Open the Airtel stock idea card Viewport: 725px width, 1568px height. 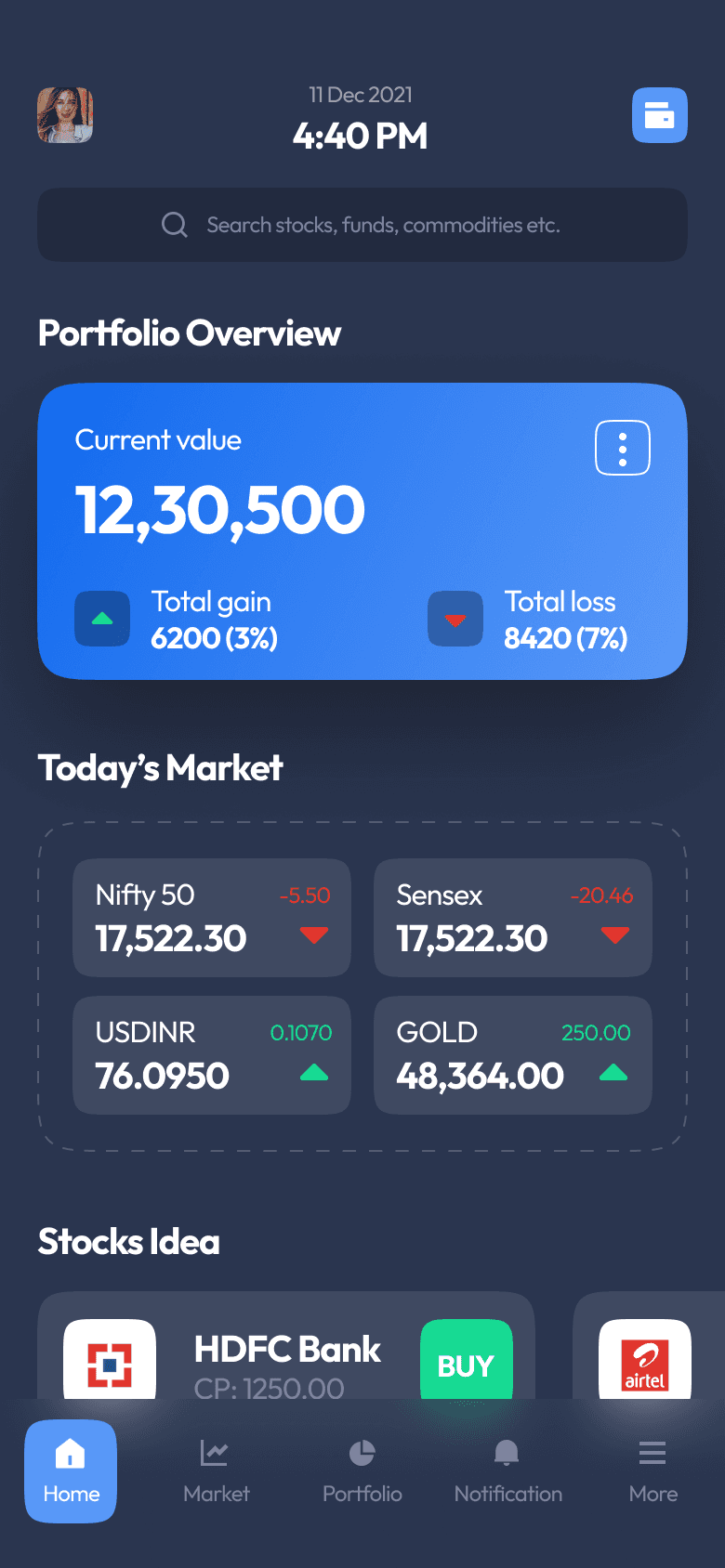click(649, 1347)
